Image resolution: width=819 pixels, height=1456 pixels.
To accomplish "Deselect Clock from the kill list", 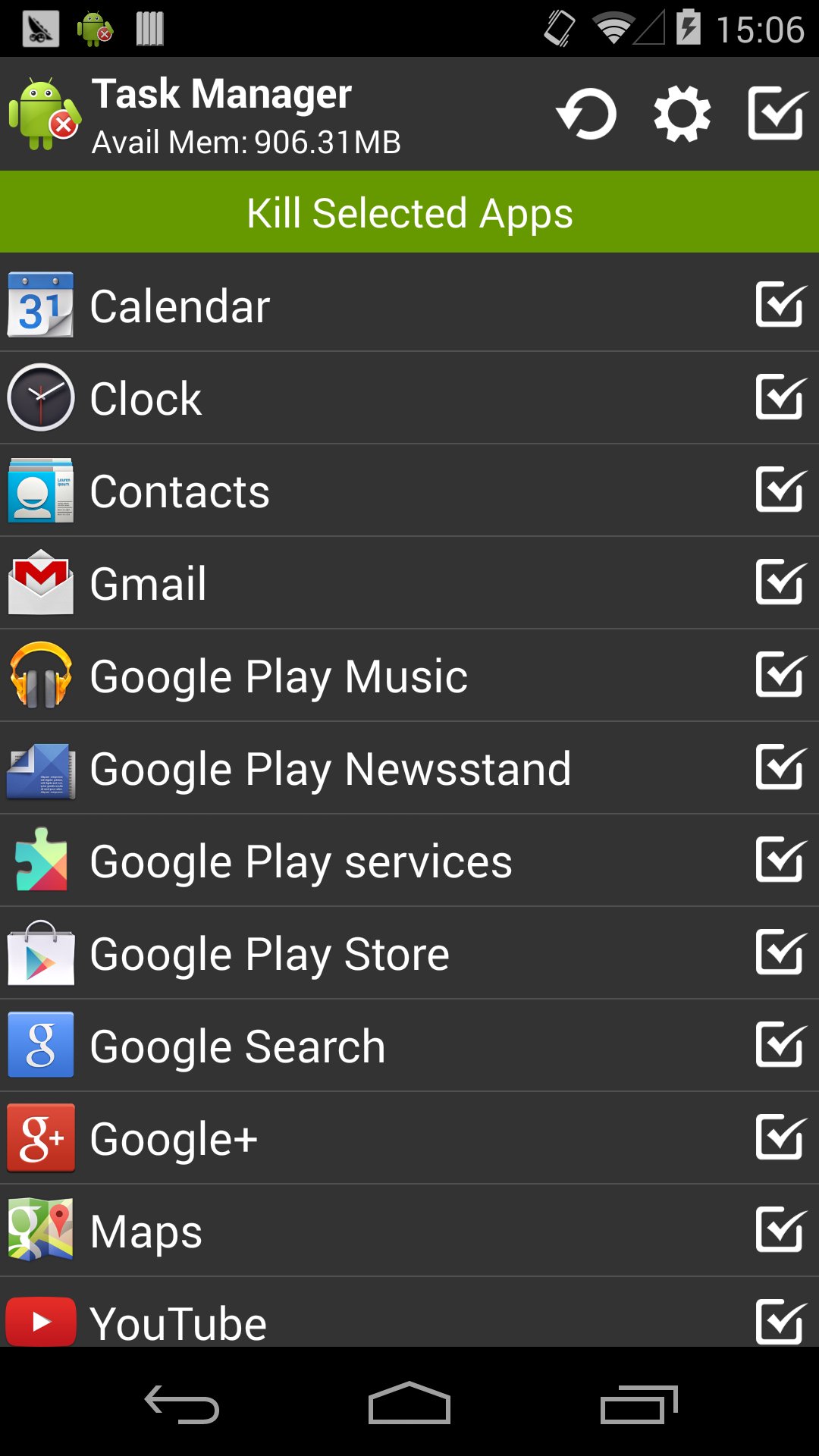I will click(x=780, y=397).
